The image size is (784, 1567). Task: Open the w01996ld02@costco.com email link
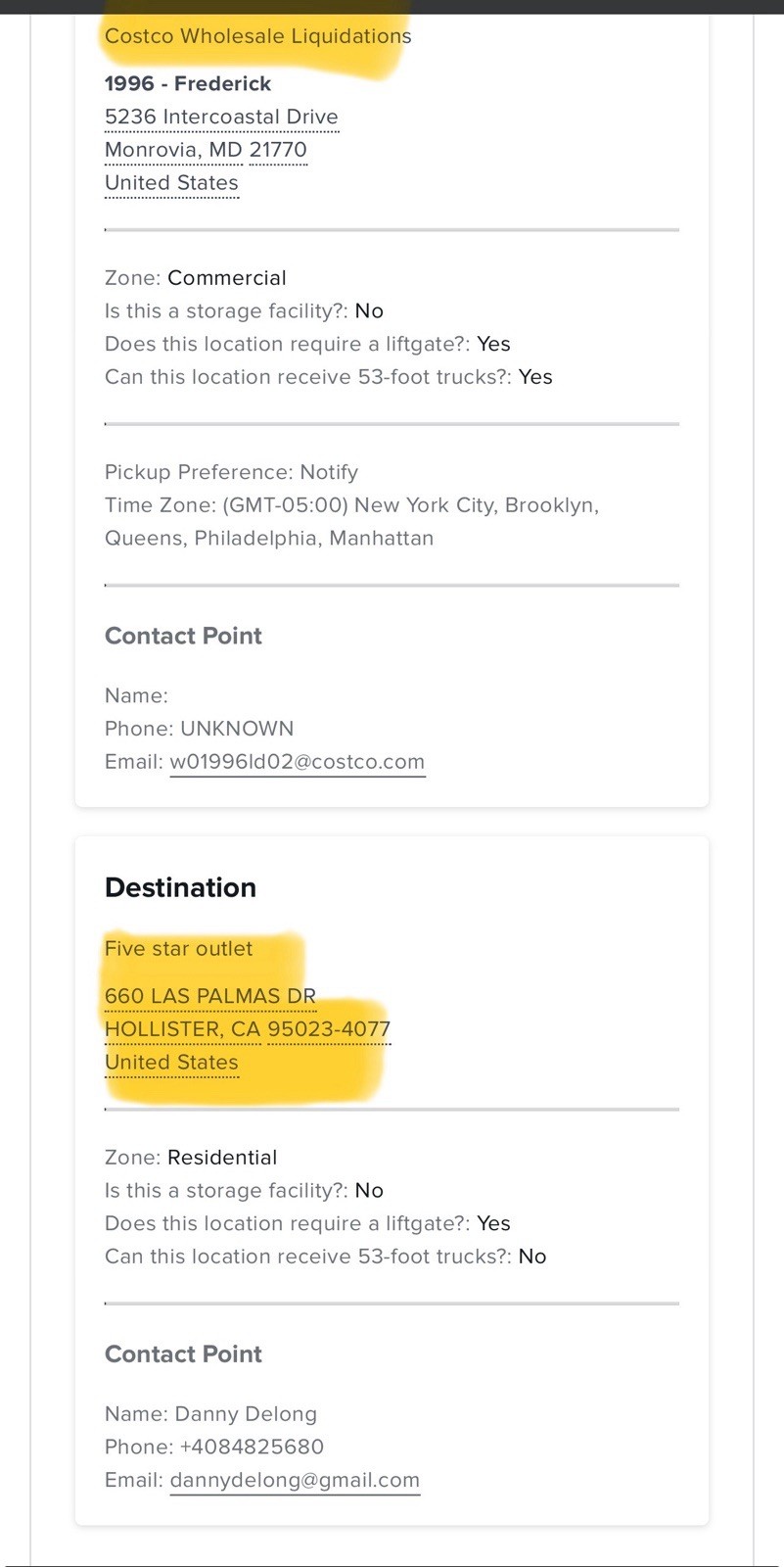[297, 762]
